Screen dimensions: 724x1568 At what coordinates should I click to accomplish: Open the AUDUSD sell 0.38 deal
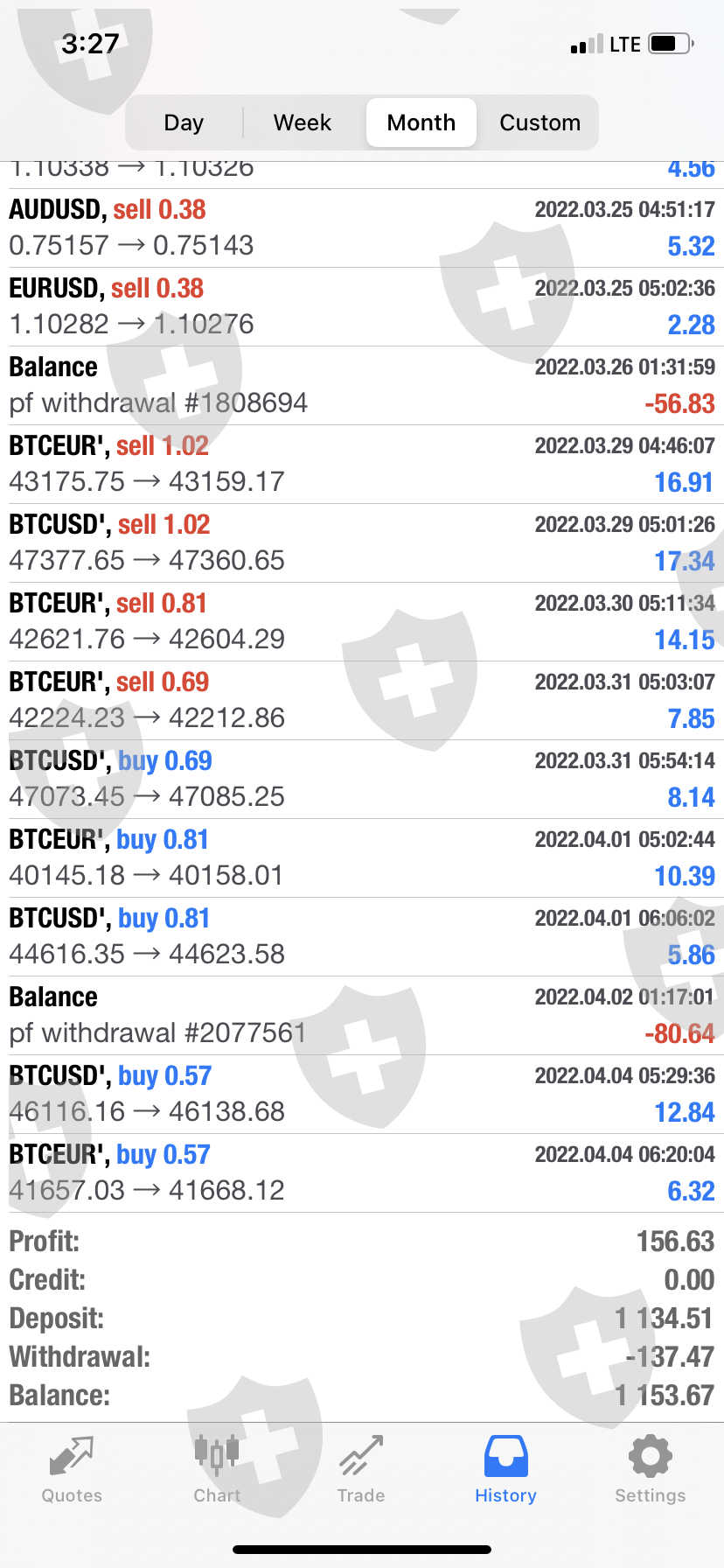click(362, 227)
